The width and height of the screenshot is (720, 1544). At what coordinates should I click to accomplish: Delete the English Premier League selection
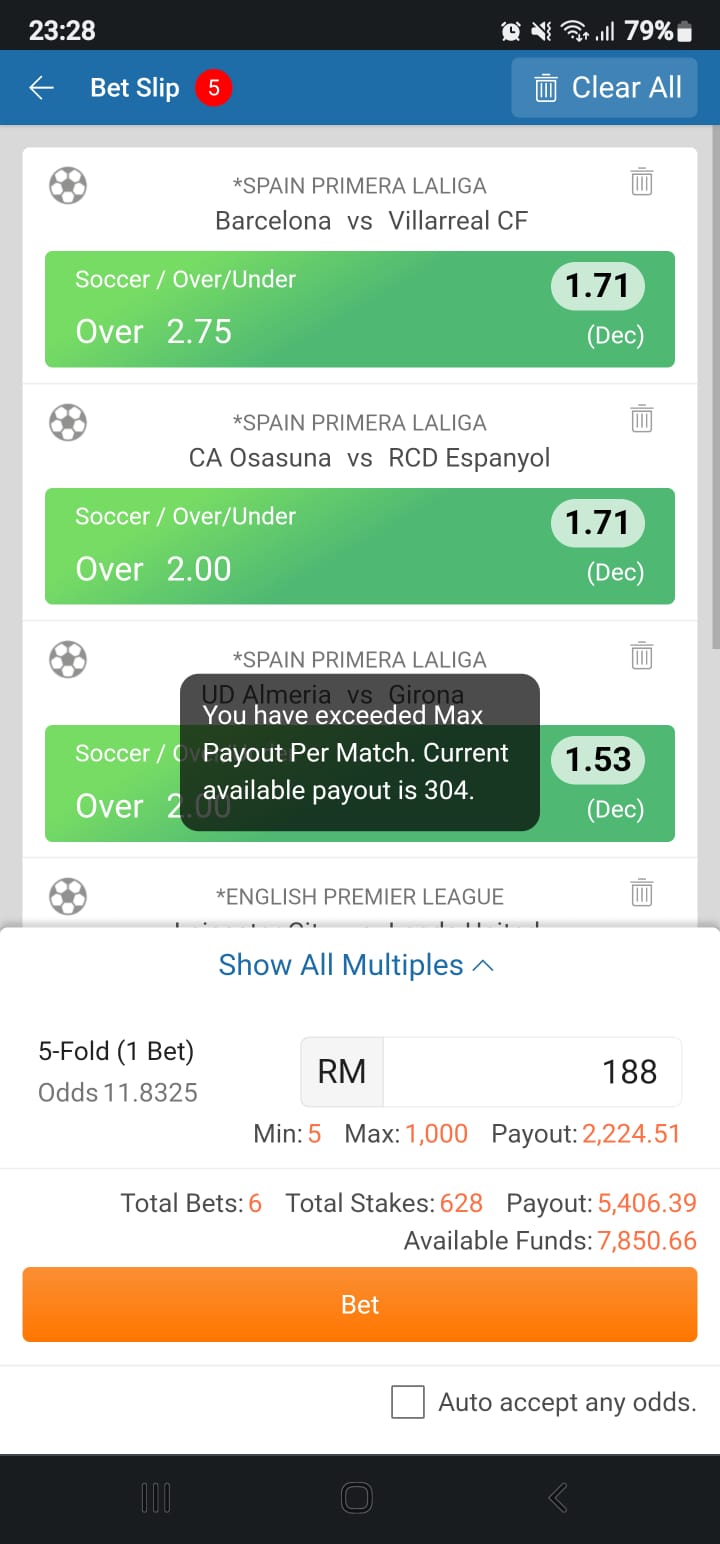641,893
